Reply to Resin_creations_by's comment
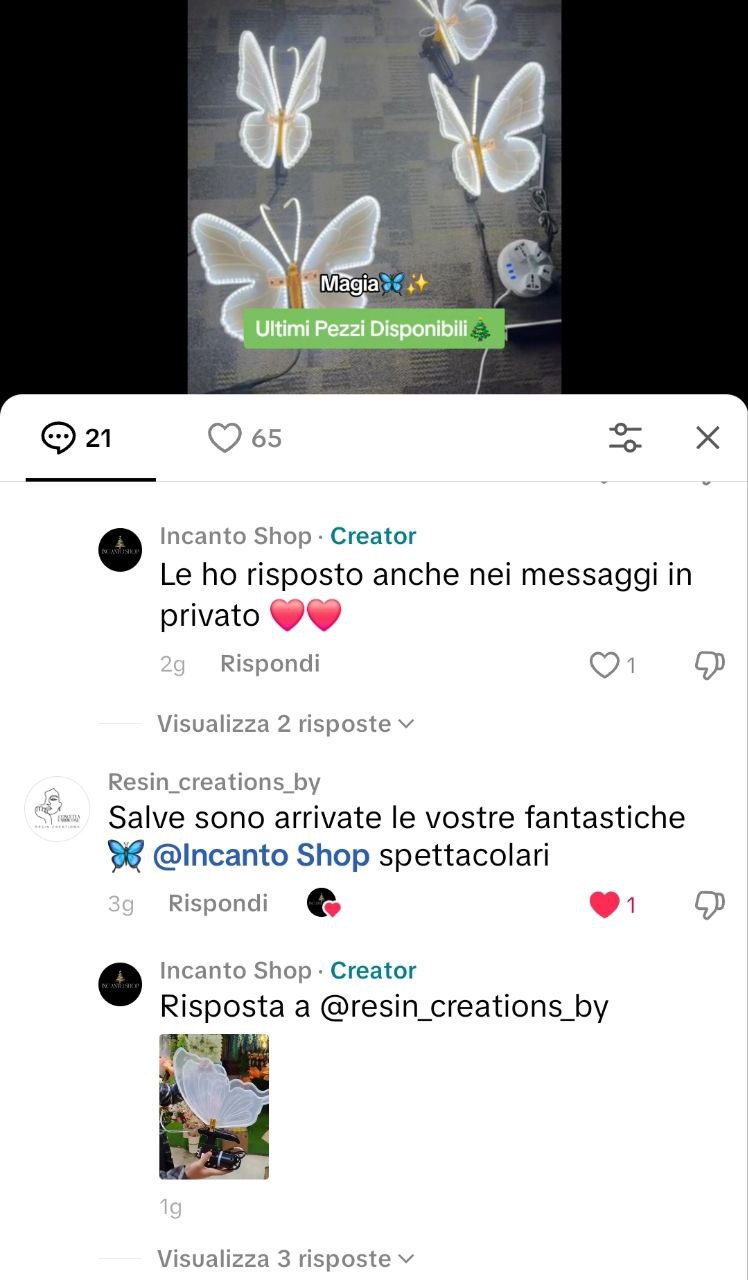 coord(218,904)
